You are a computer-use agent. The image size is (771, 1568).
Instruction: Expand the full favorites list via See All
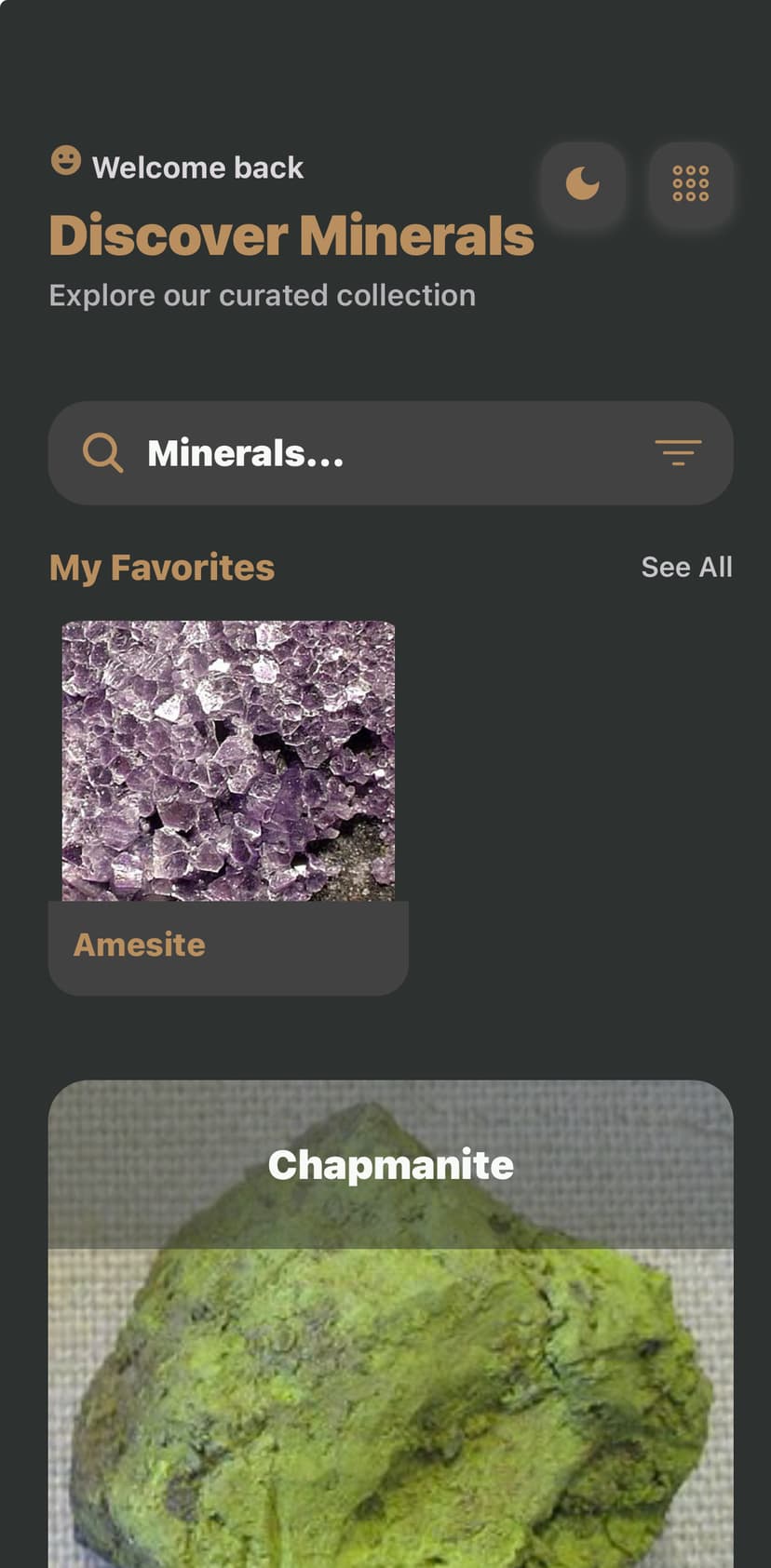tap(687, 567)
